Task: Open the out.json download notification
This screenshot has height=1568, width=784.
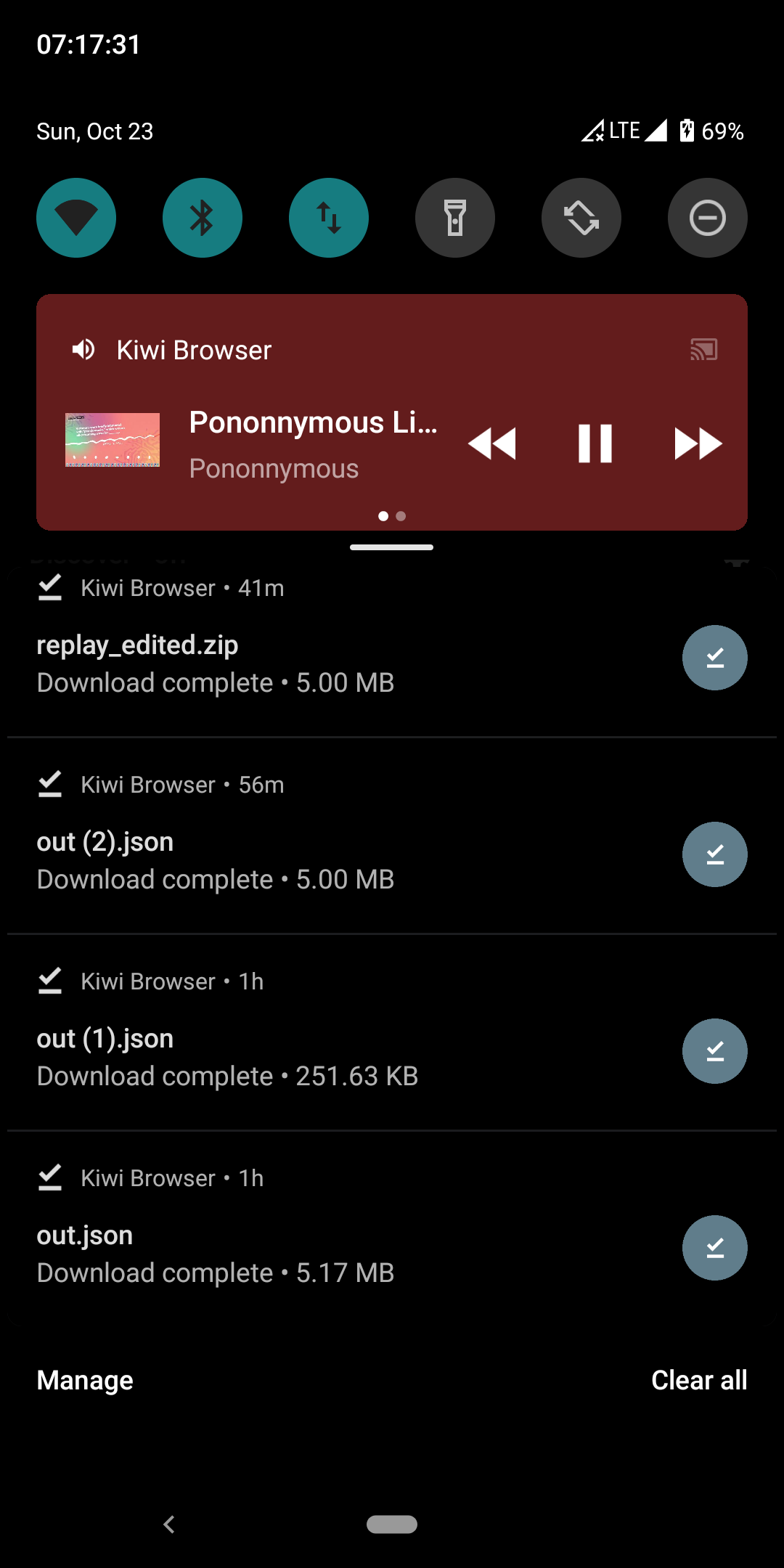Action: (290, 1253)
